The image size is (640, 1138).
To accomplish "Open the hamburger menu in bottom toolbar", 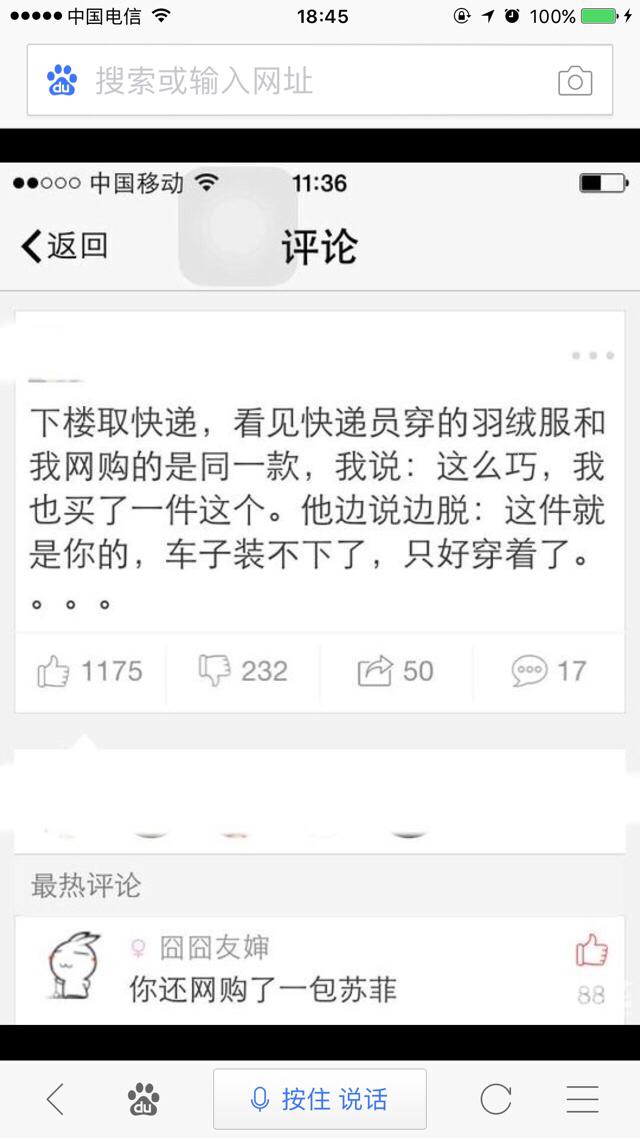I will click(583, 1099).
